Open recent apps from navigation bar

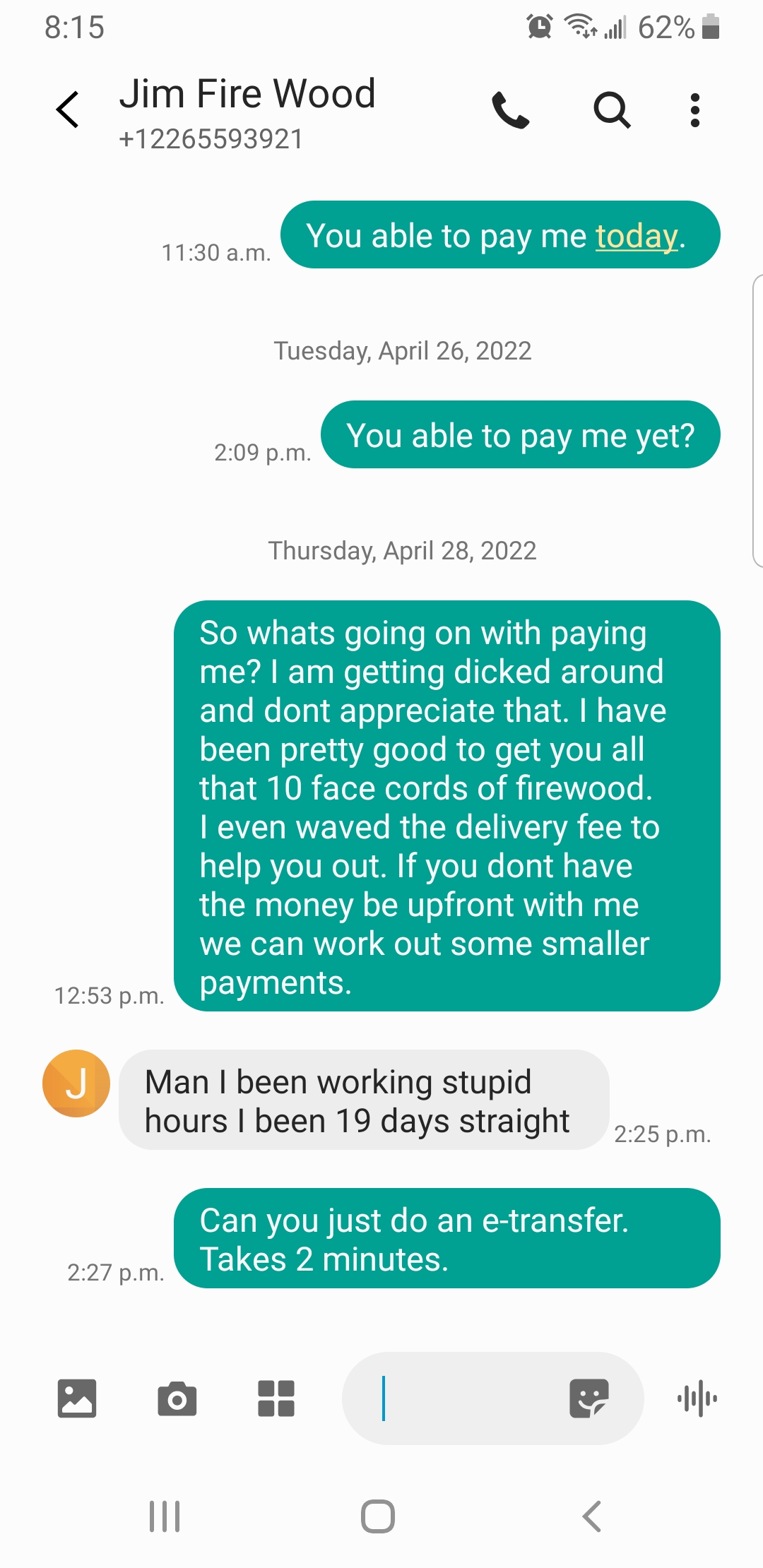pos(165,1516)
